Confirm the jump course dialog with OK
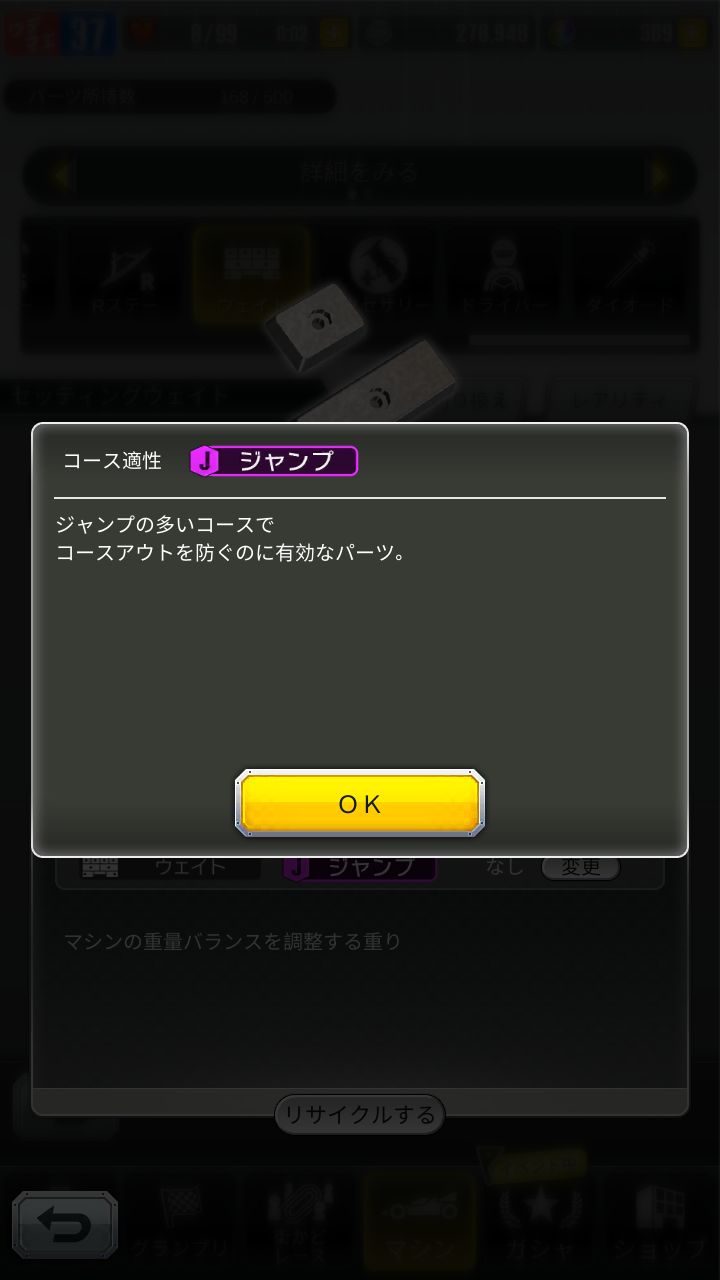The height and width of the screenshot is (1280, 720). (x=360, y=803)
